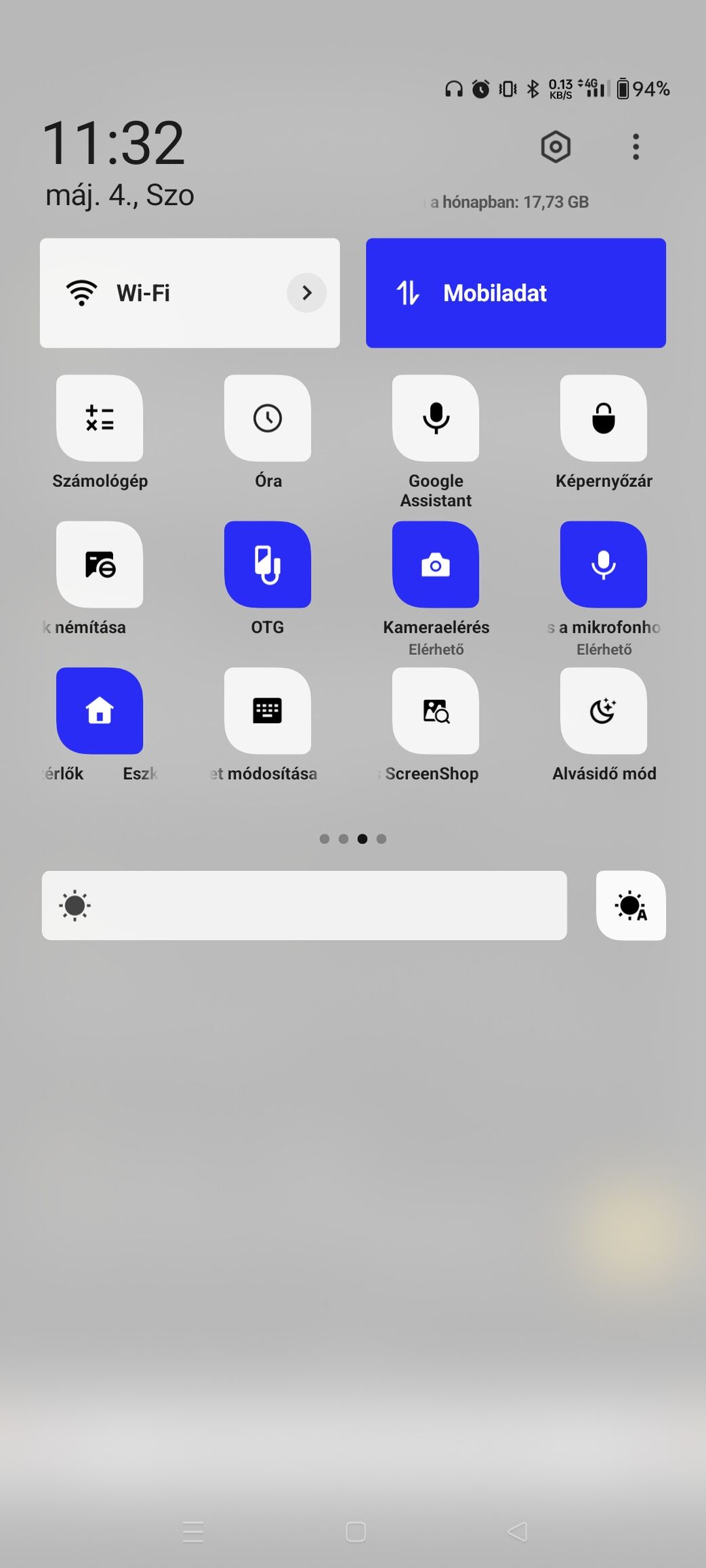This screenshot has height=1568, width=706.
Task: Toggle microphone access tile
Action: (x=603, y=565)
